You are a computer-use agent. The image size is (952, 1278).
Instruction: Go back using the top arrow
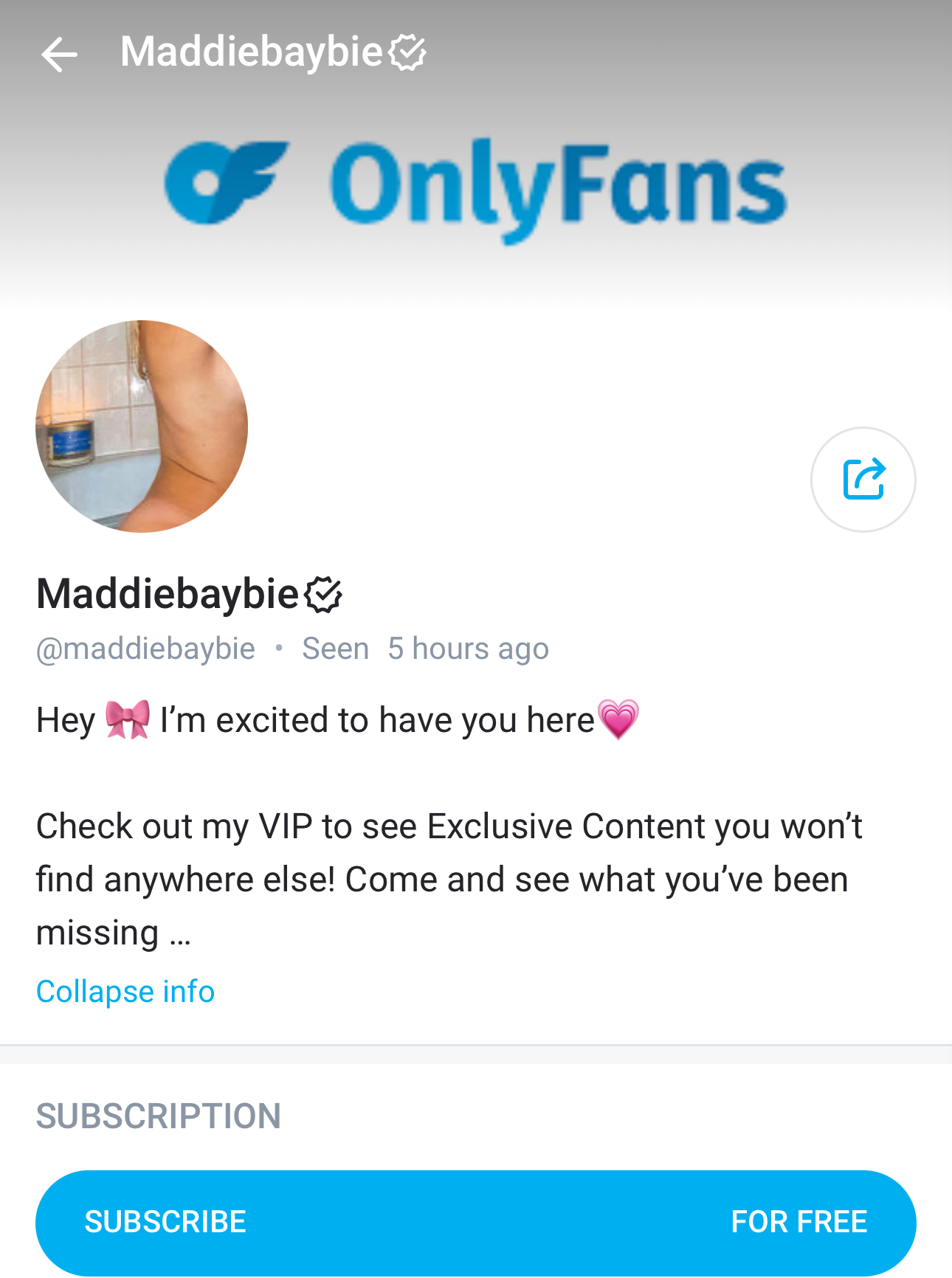(x=59, y=55)
